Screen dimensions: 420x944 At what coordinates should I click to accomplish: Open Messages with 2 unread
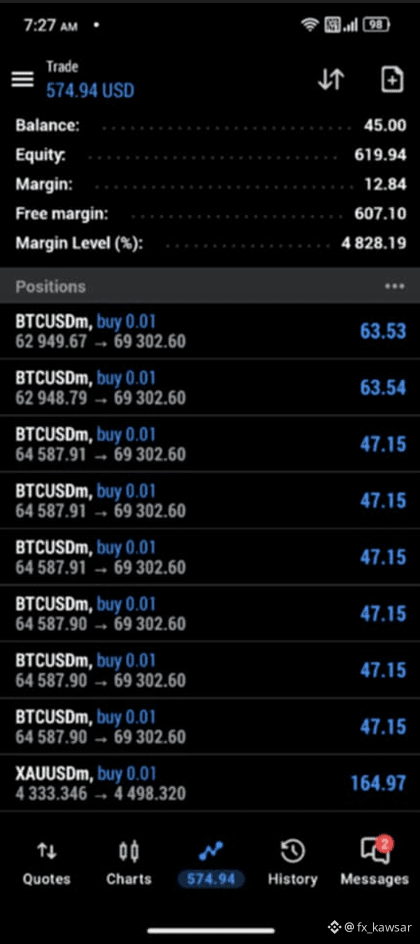[374, 864]
